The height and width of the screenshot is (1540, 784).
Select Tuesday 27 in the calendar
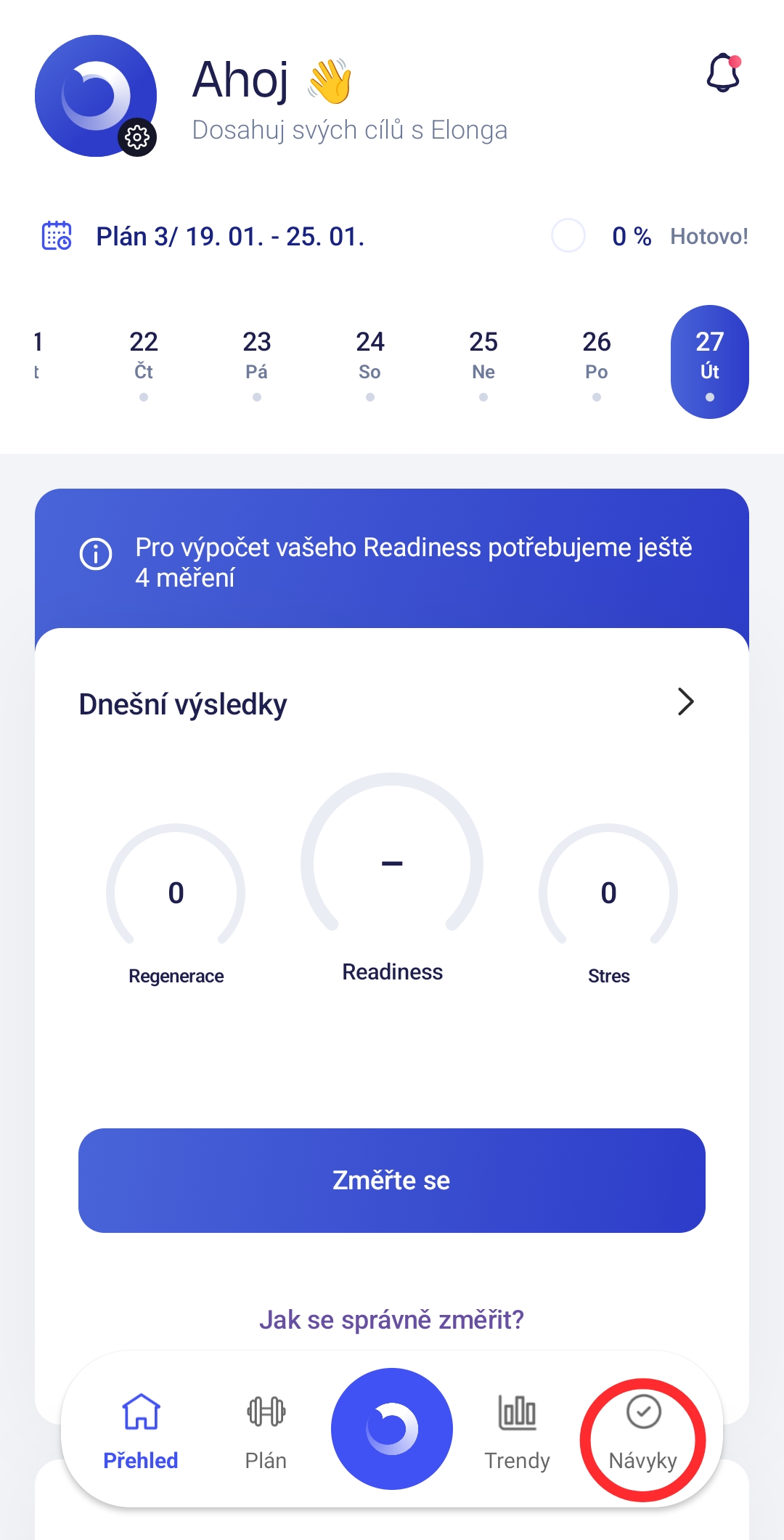coord(709,361)
